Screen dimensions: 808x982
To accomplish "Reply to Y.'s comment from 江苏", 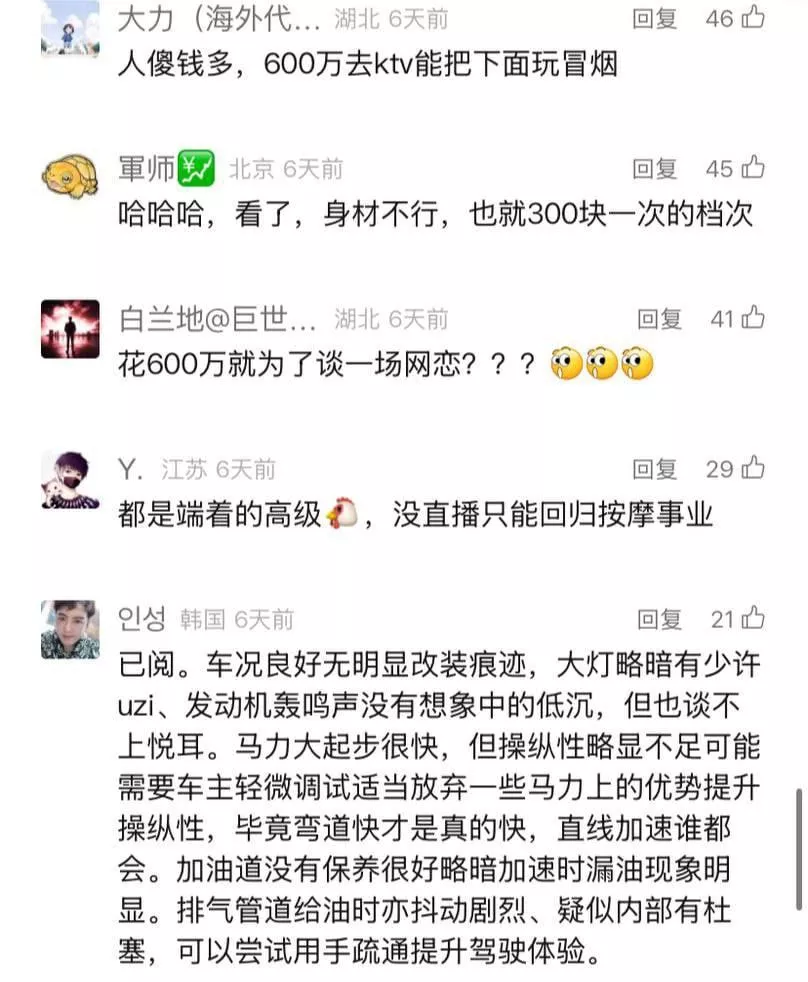I will coord(655,469).
